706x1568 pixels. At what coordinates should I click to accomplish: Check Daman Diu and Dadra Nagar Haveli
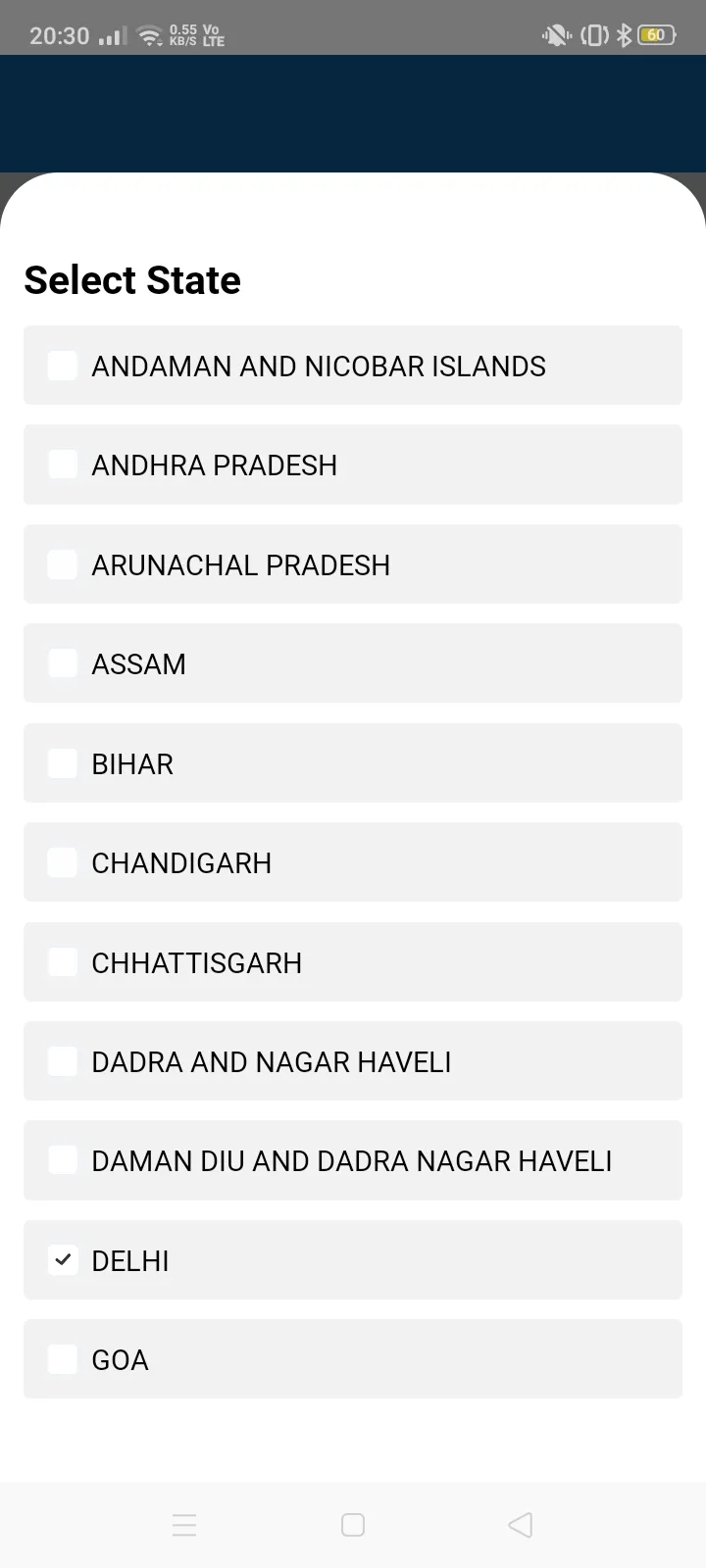point(63,1160)
